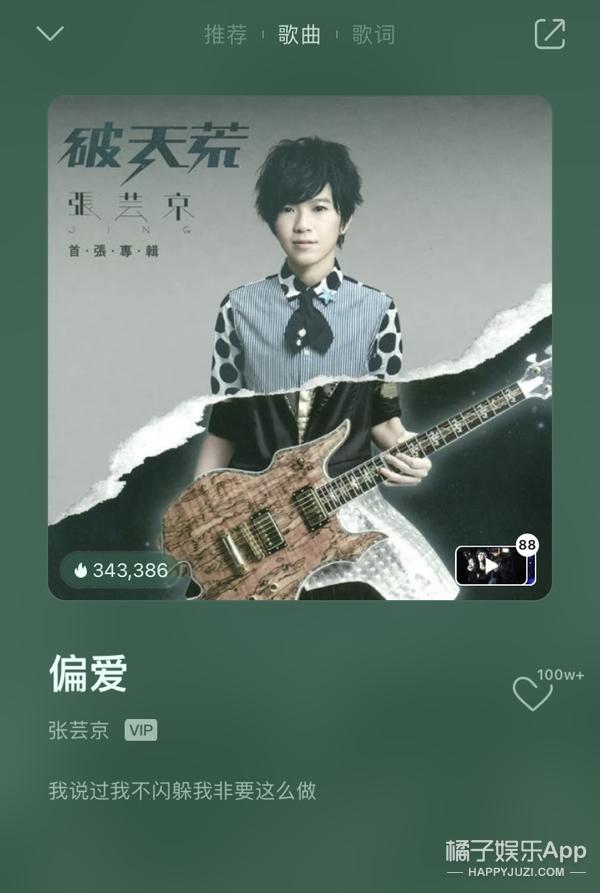
Task: Open artist 张芸京's page
Action: [78, 730]
